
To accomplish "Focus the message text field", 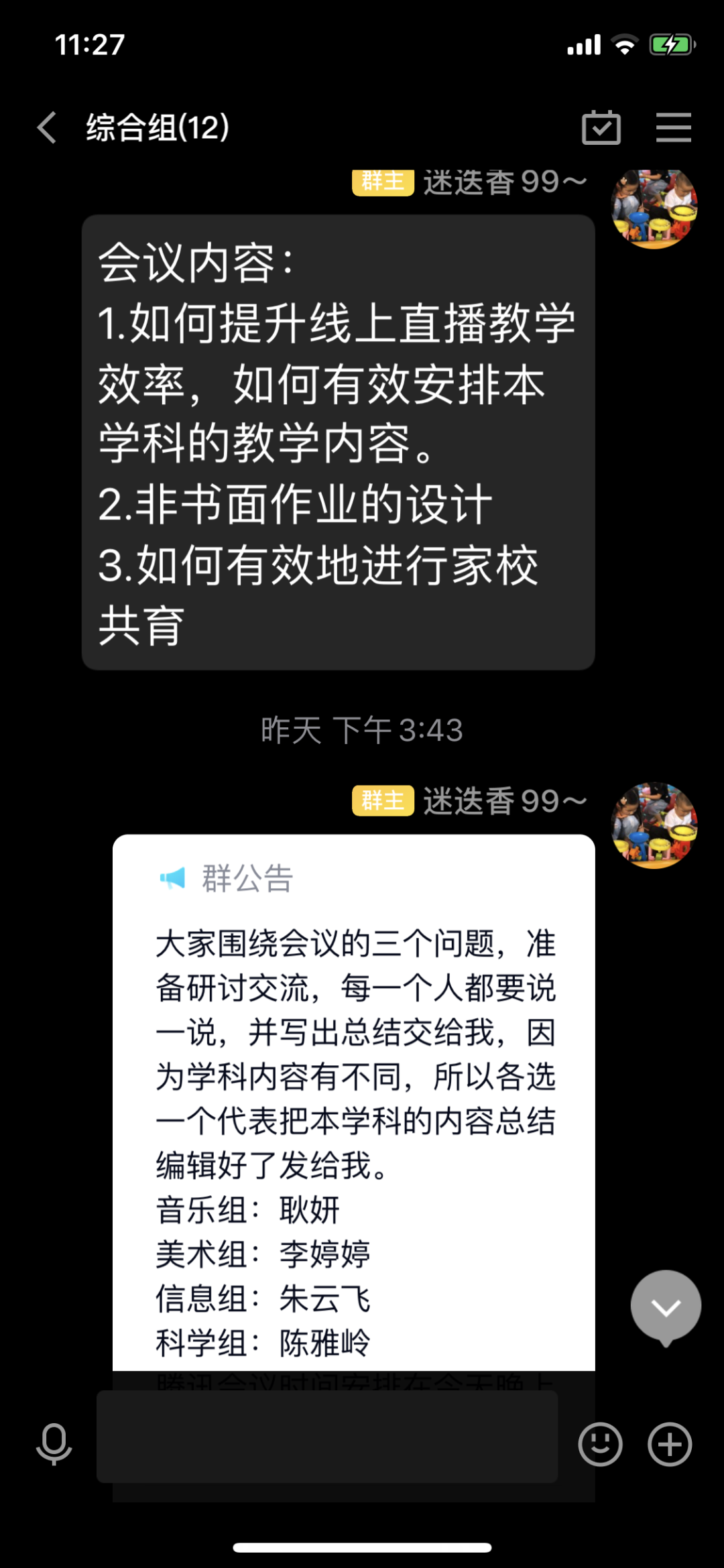I will coord(327,1435).
